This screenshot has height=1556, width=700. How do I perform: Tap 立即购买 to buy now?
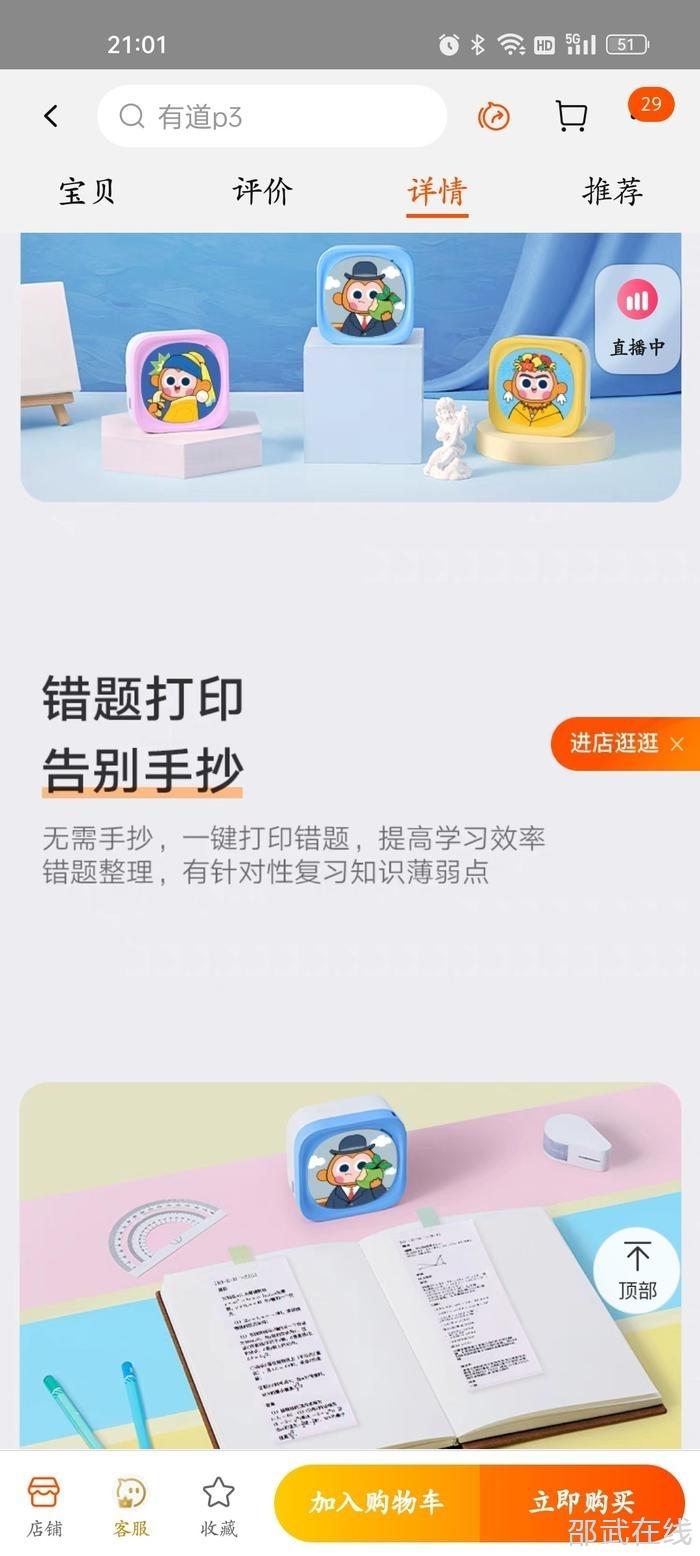[582, 1502]
